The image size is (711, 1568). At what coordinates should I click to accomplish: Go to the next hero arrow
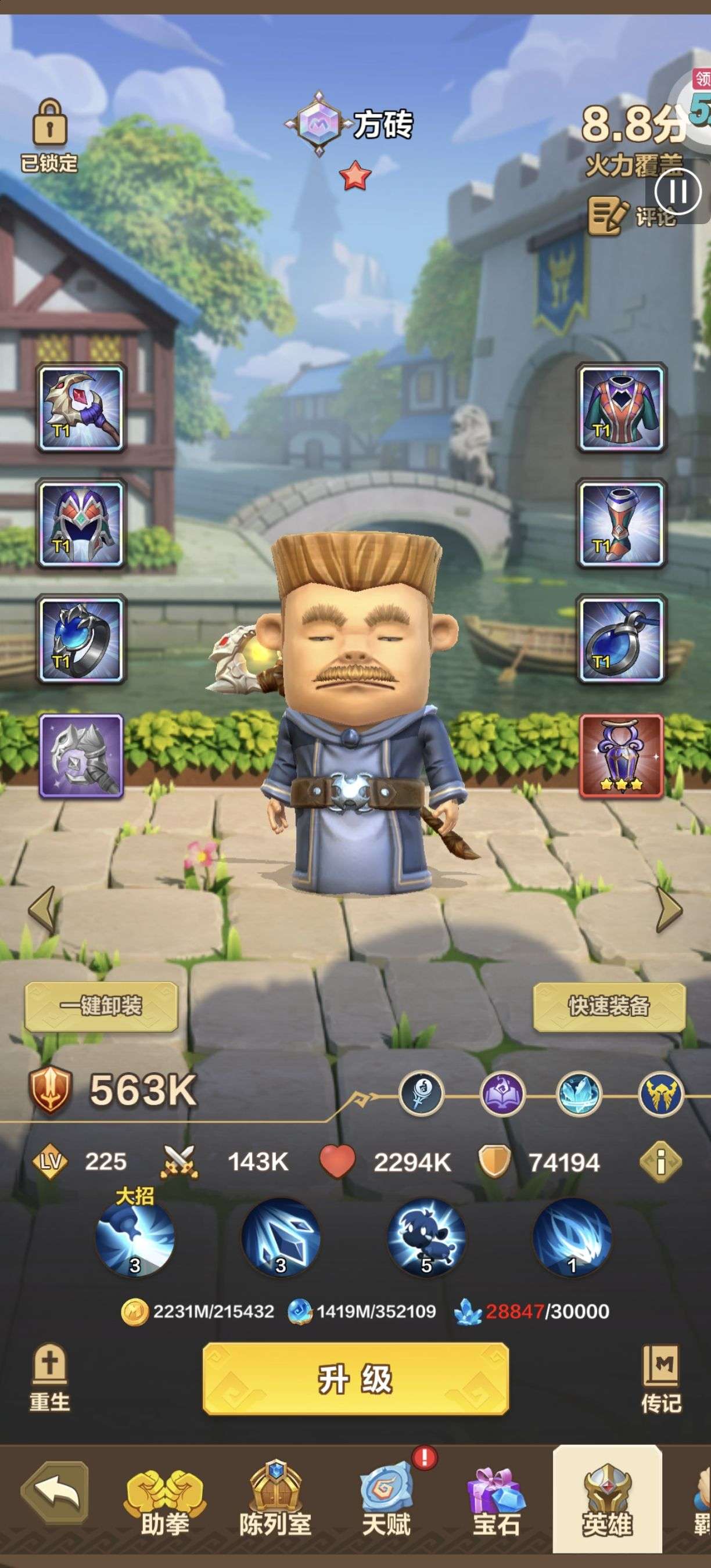point(669,909)
